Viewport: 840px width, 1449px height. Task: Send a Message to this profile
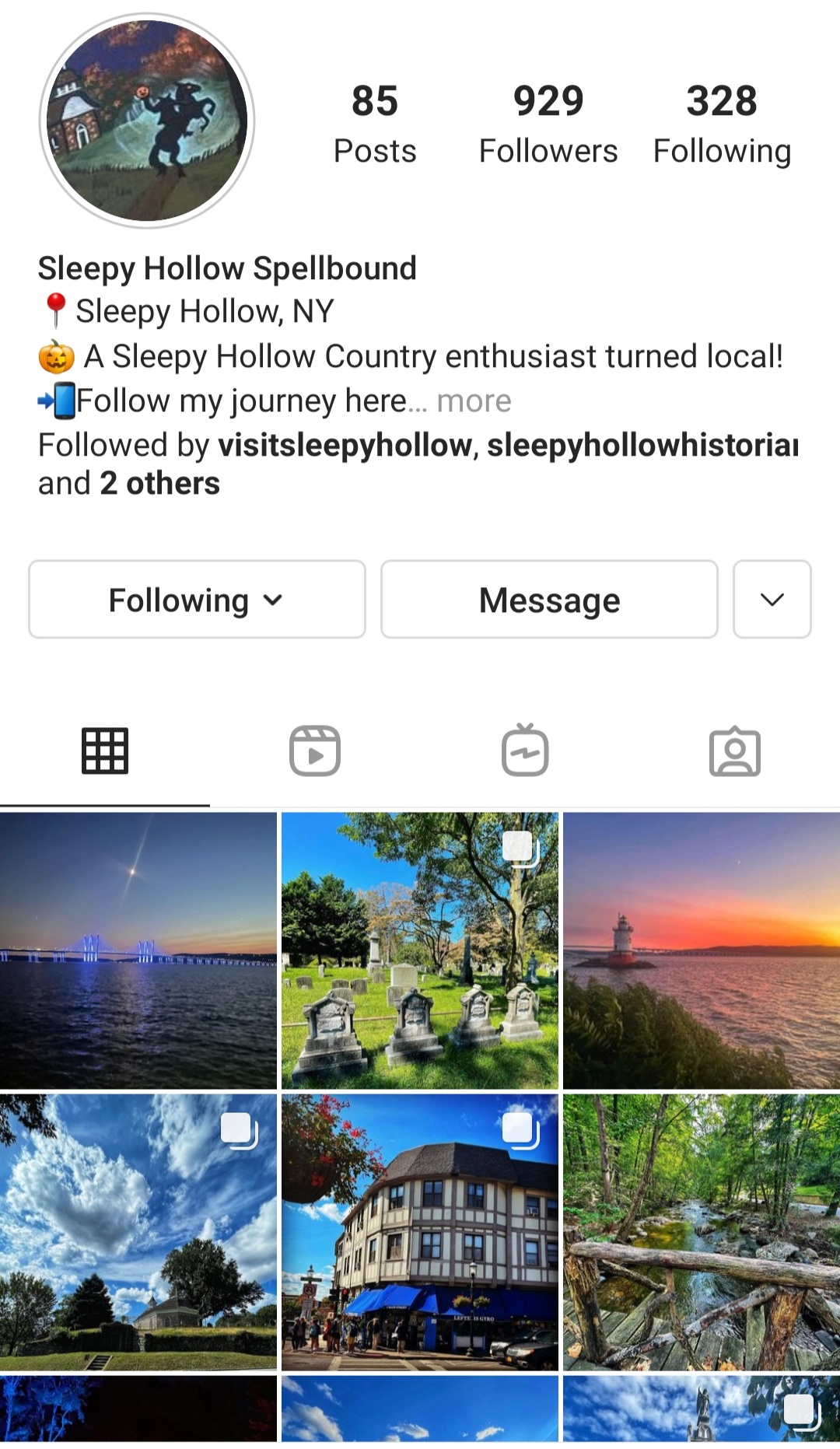549,600
